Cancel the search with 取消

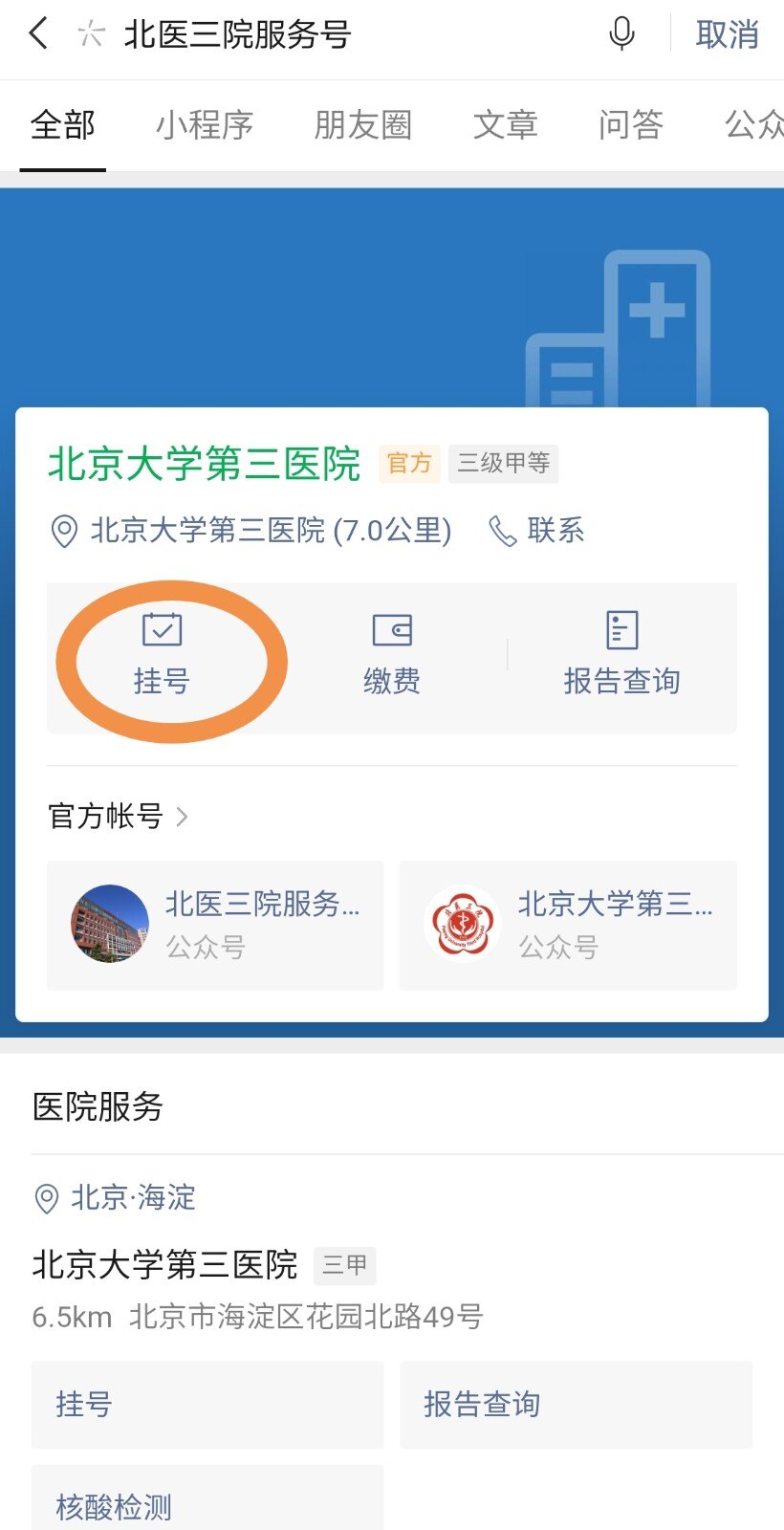(727, 34)
